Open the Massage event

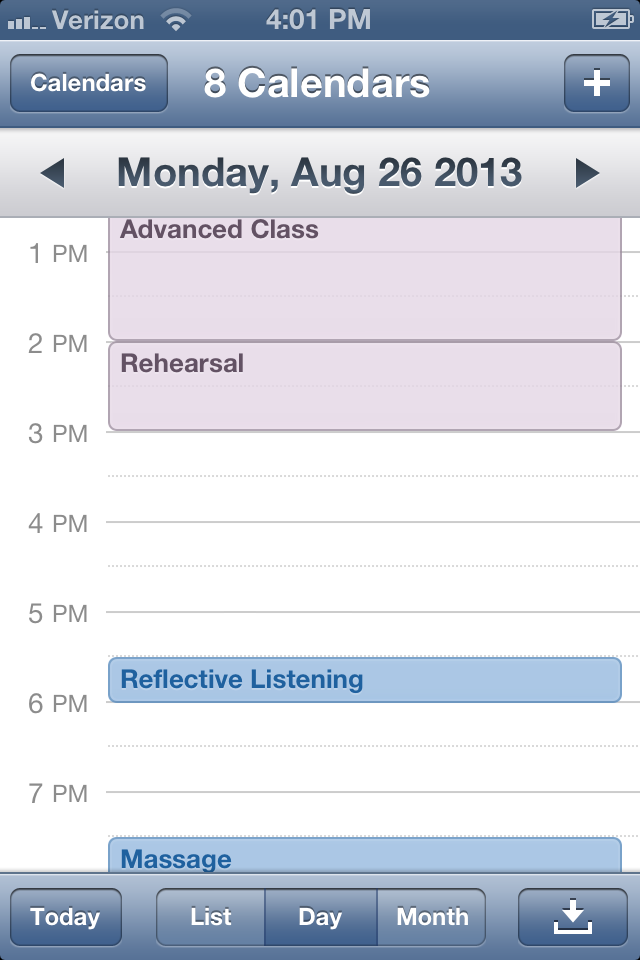(364, 856)
